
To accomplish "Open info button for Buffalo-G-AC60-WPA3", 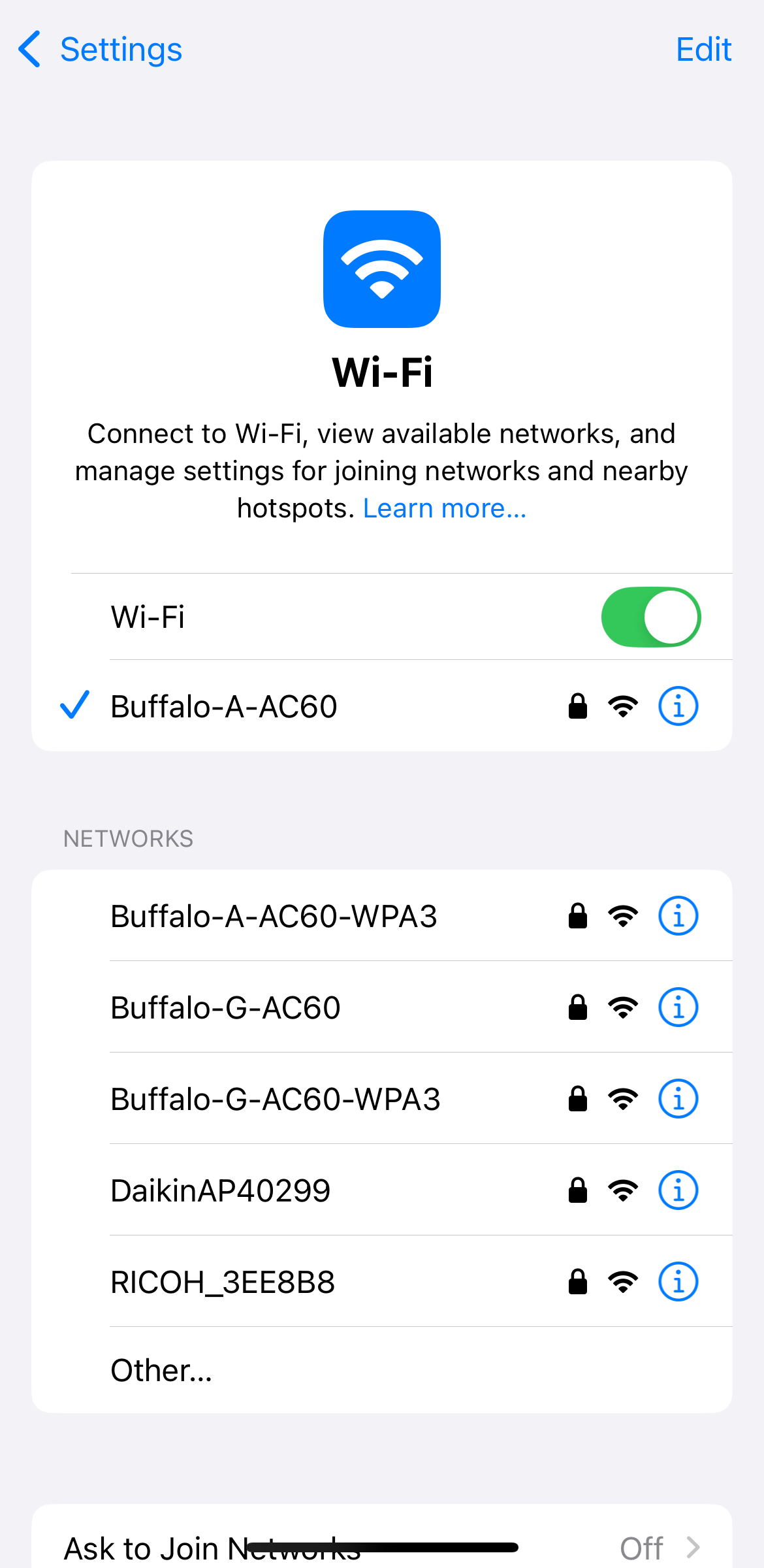I will [678, 1099].
